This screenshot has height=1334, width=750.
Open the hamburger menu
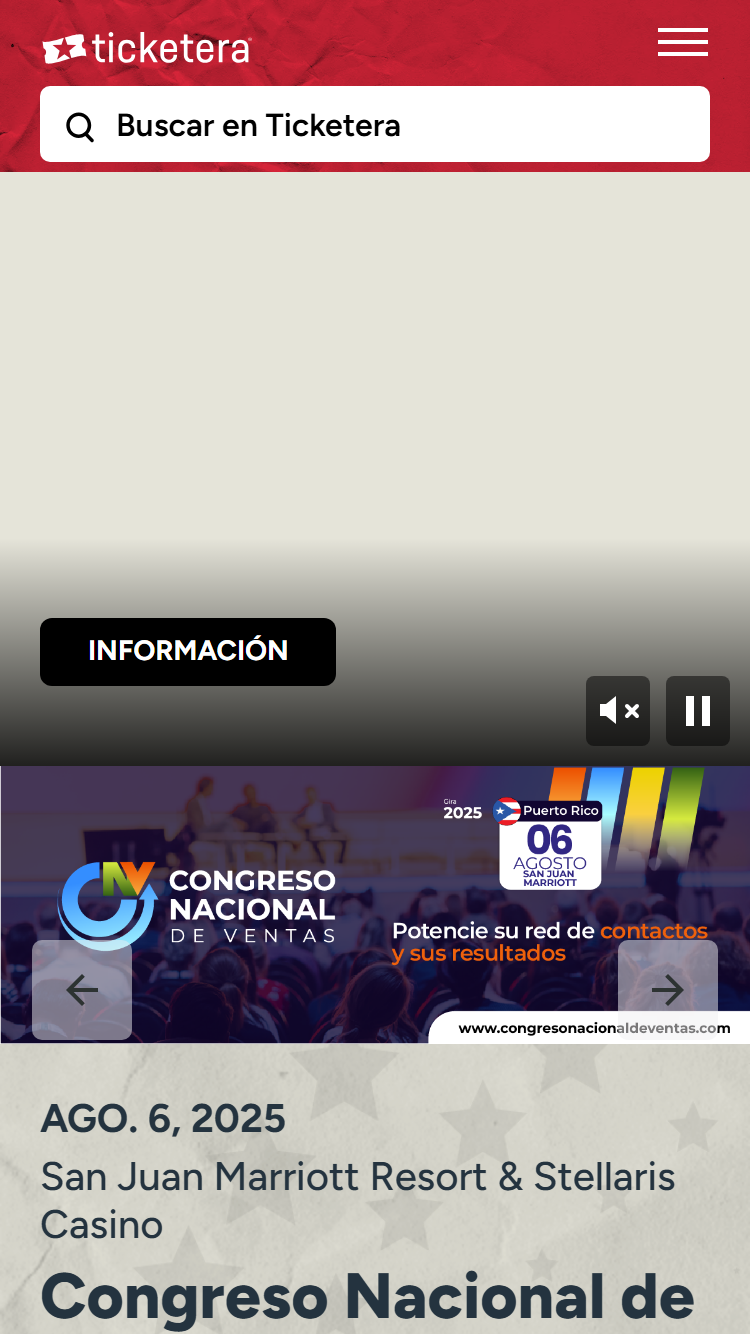point(683,43)
